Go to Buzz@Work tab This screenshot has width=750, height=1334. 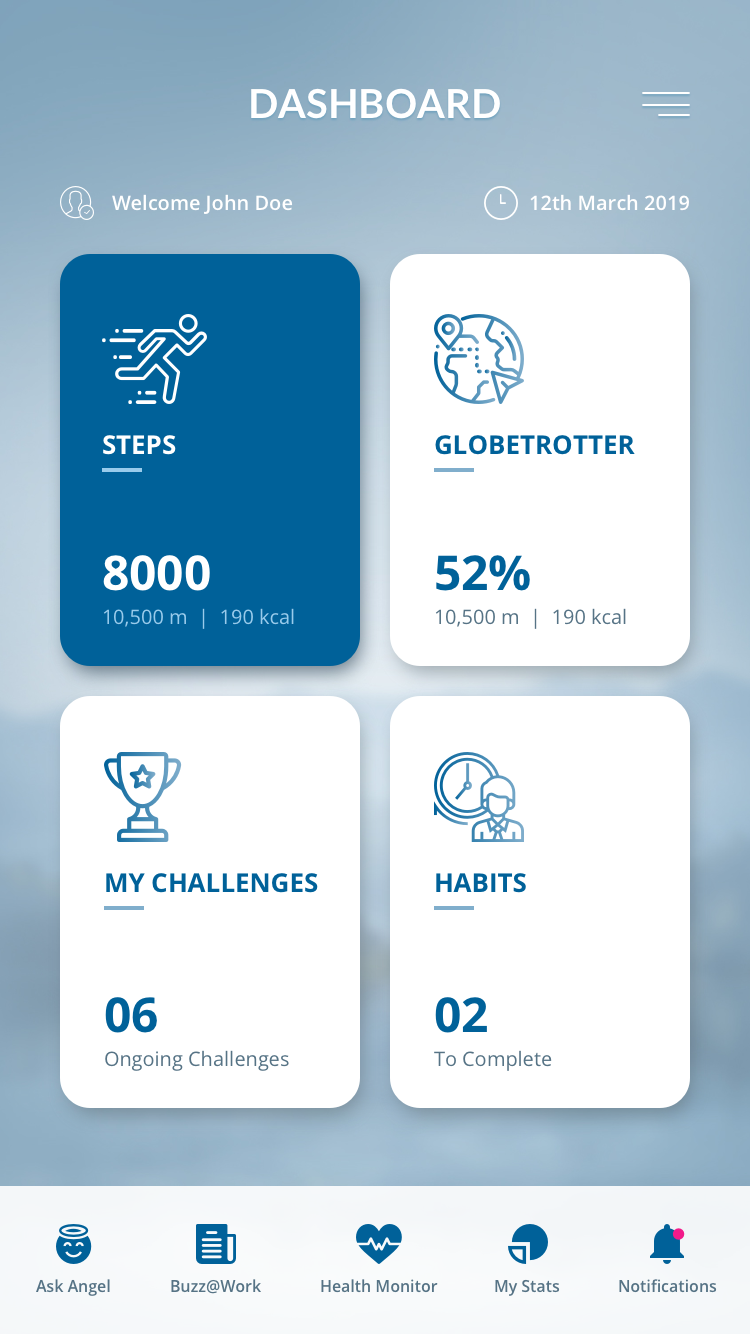[x=215, y=1258]
